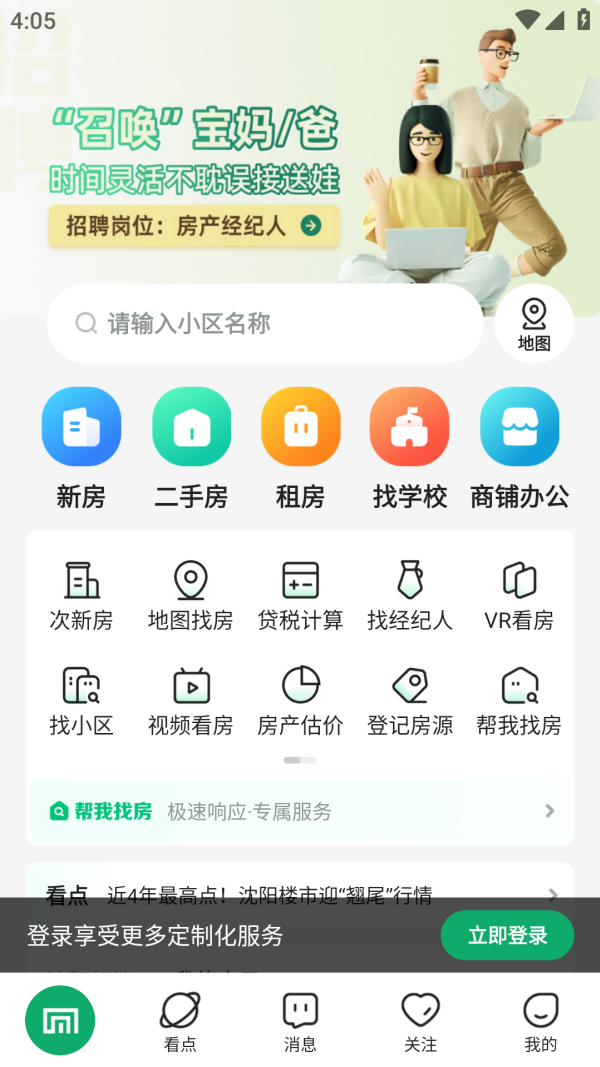Browse 商铺办公 listings
The height and width of the screenshot is (1067, 600).
[x=520, y=448]
